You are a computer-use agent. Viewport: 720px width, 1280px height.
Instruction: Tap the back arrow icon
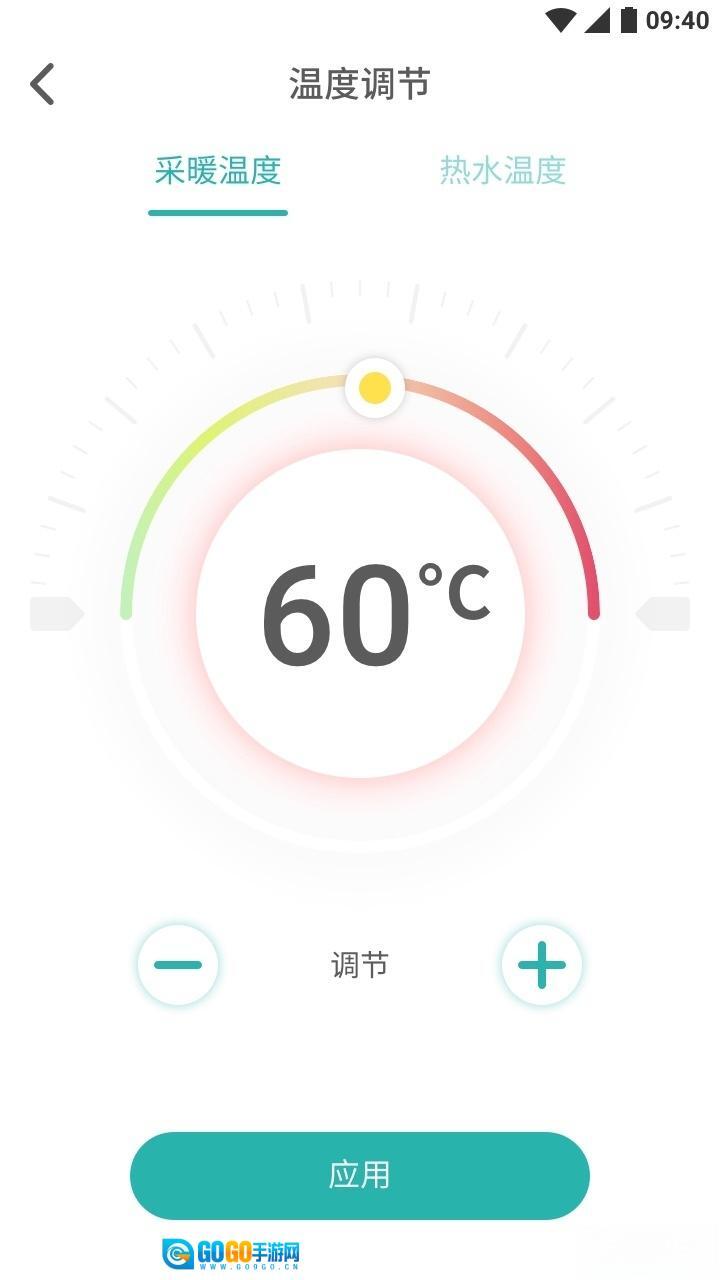tap(42, 84)
